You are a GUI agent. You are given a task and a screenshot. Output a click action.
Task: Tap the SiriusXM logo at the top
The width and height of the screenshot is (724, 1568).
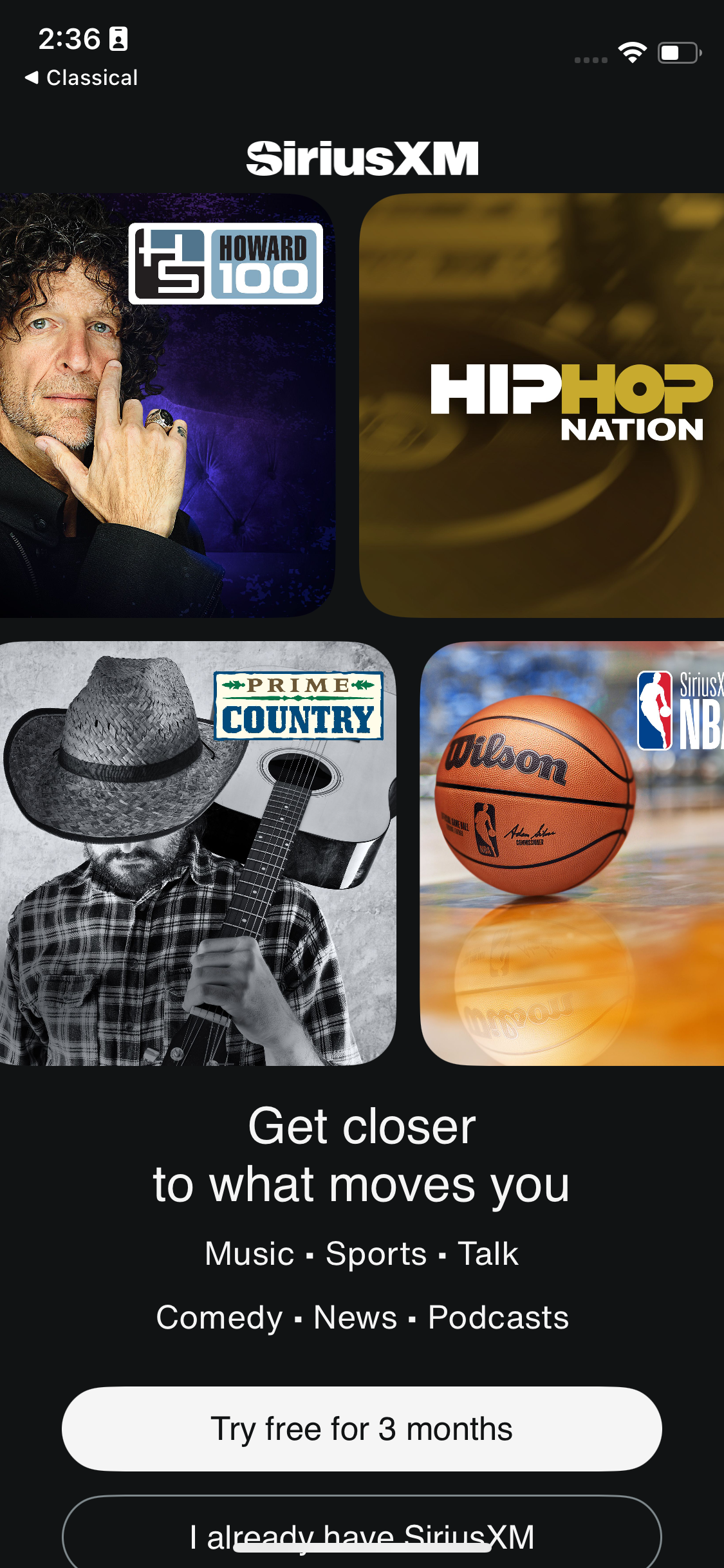pos(362,156)
